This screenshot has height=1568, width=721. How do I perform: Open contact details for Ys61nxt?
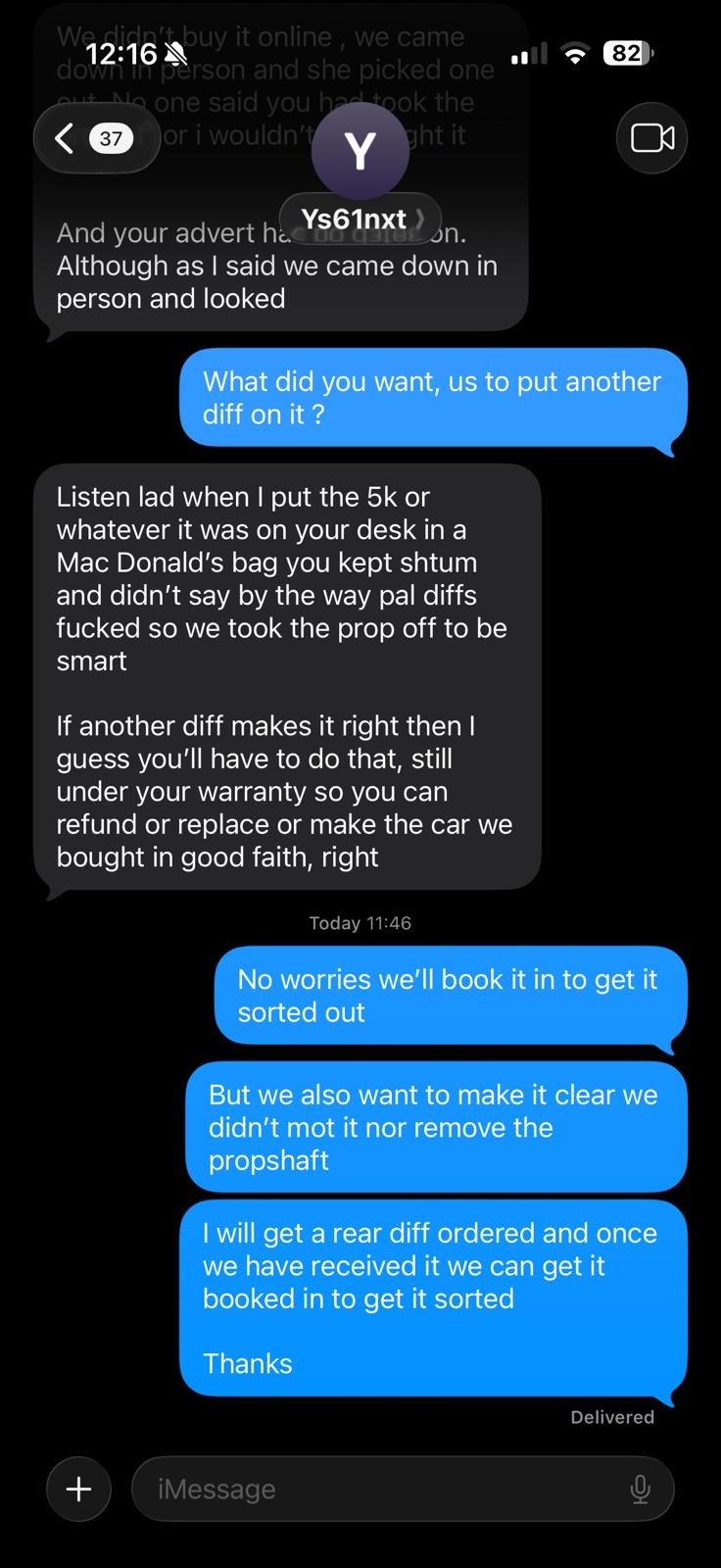(x=360, y=219)
